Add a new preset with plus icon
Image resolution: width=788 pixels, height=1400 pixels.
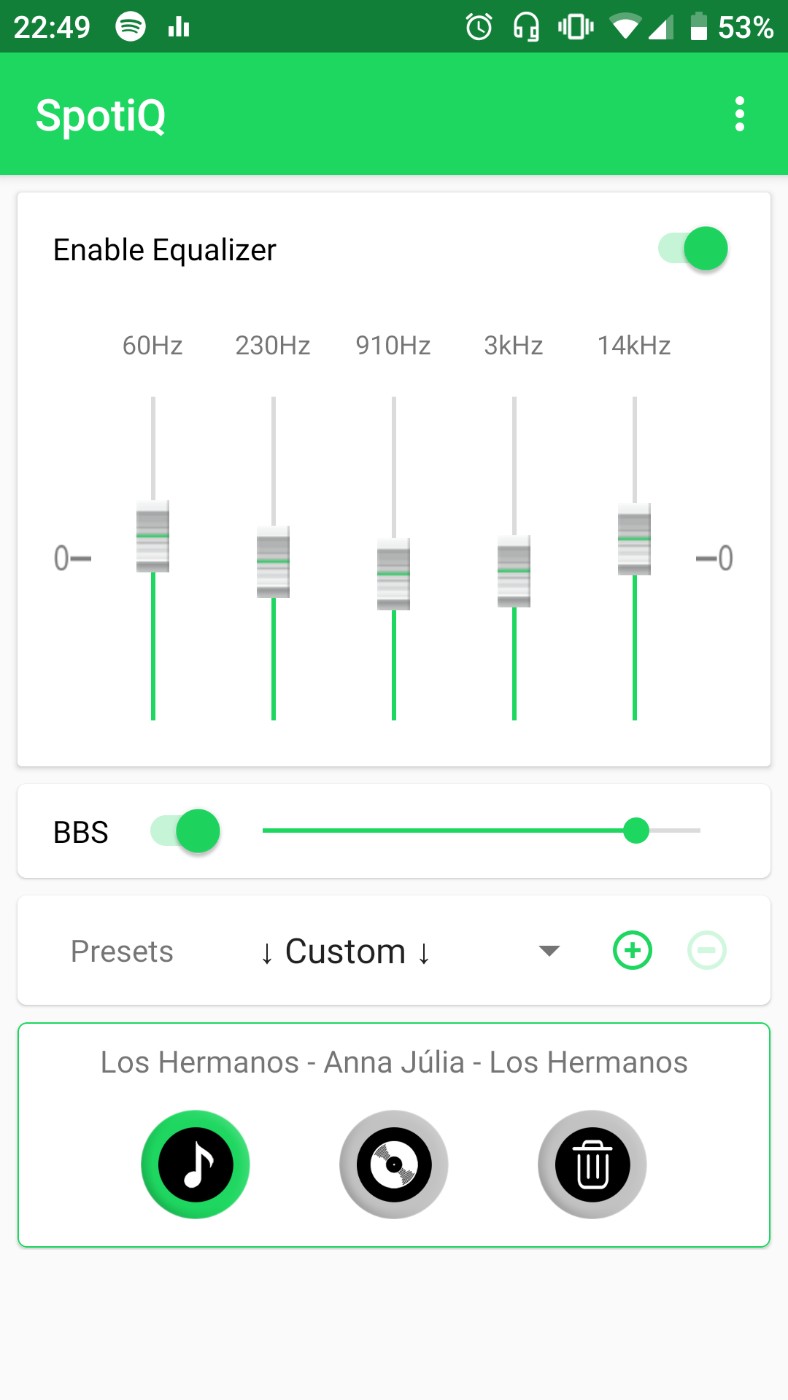(632, 950)
